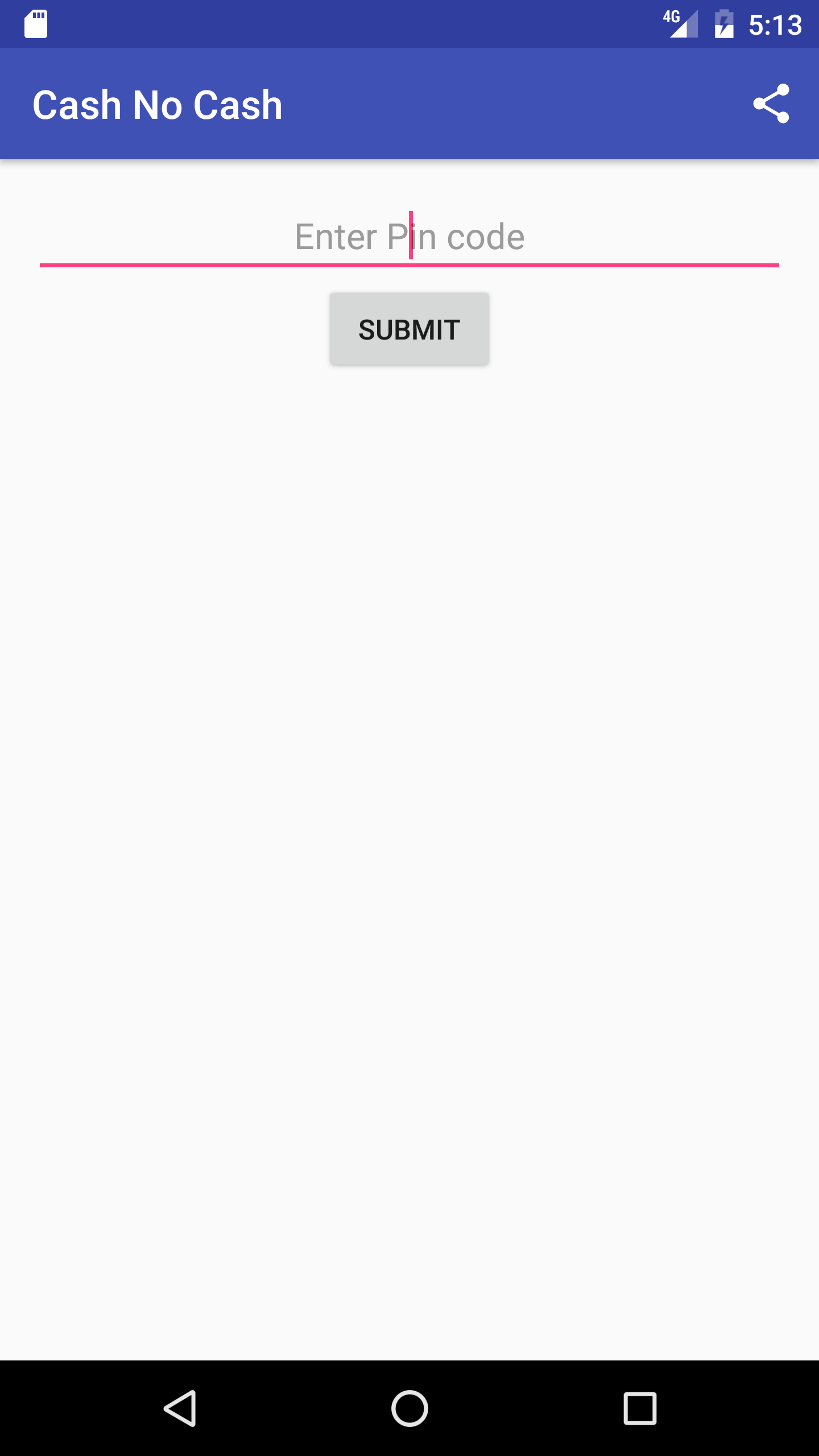The image size is (819, 1456).
Task: Share the app via share icon
Action: point(771,104)
